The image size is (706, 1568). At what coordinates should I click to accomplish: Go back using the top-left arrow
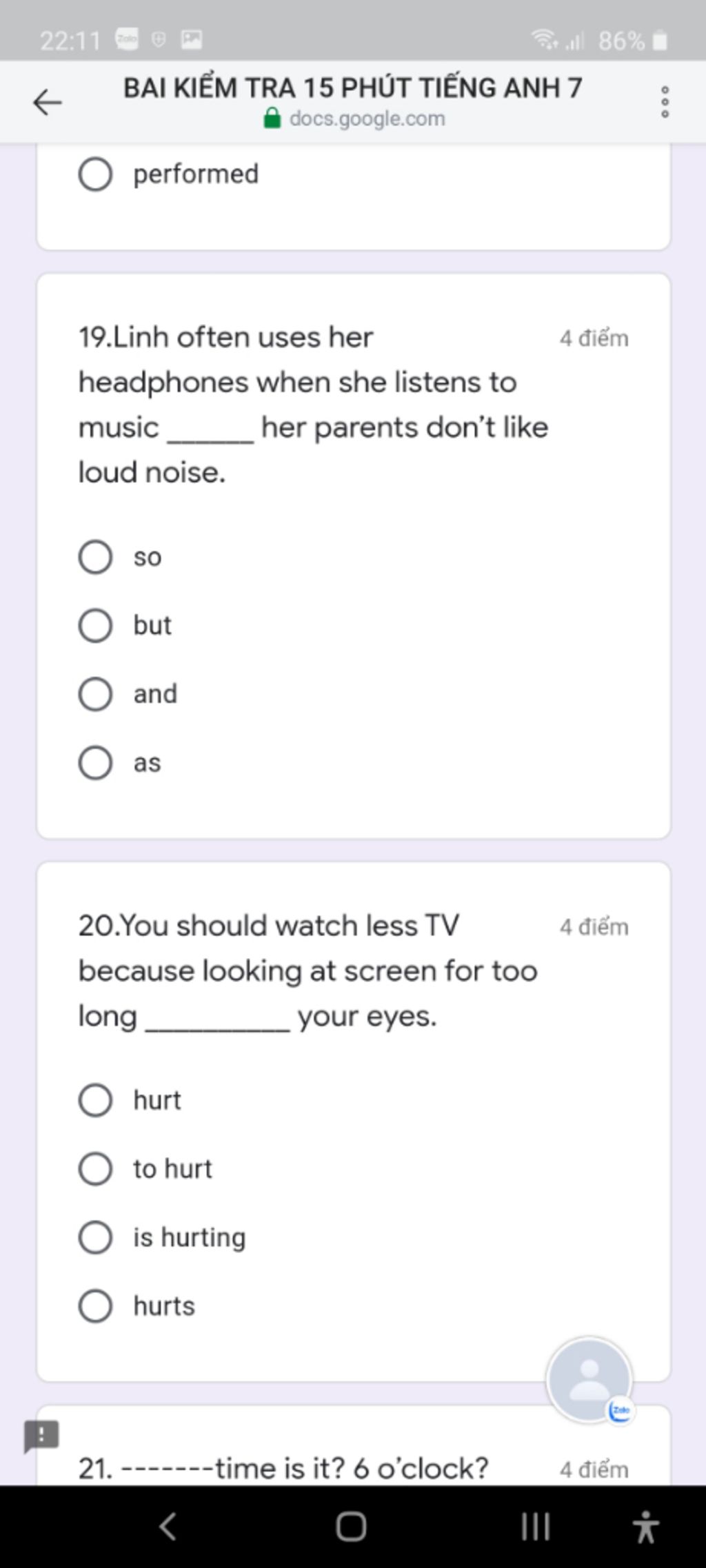point(47,103)
